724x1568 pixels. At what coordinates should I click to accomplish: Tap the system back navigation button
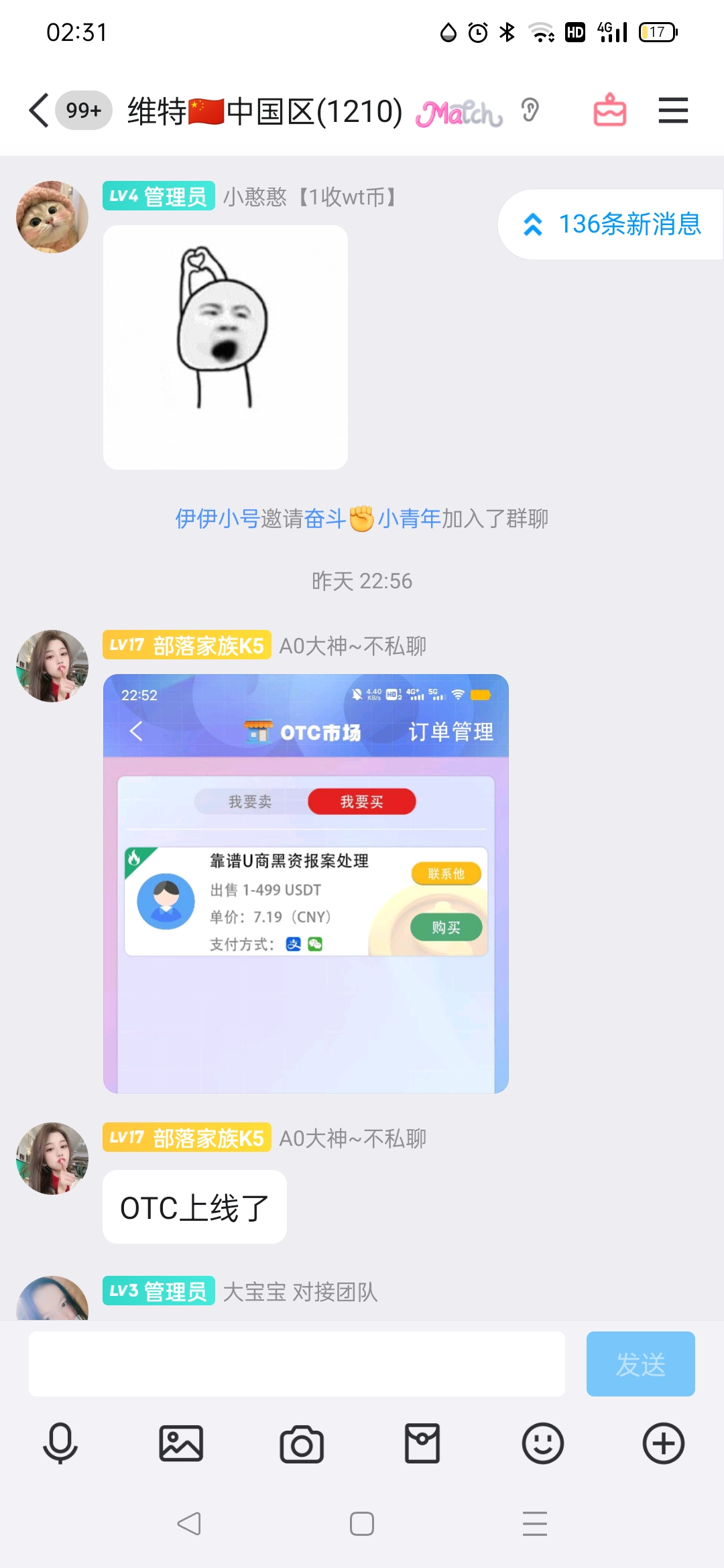(x=189, y=1524)
